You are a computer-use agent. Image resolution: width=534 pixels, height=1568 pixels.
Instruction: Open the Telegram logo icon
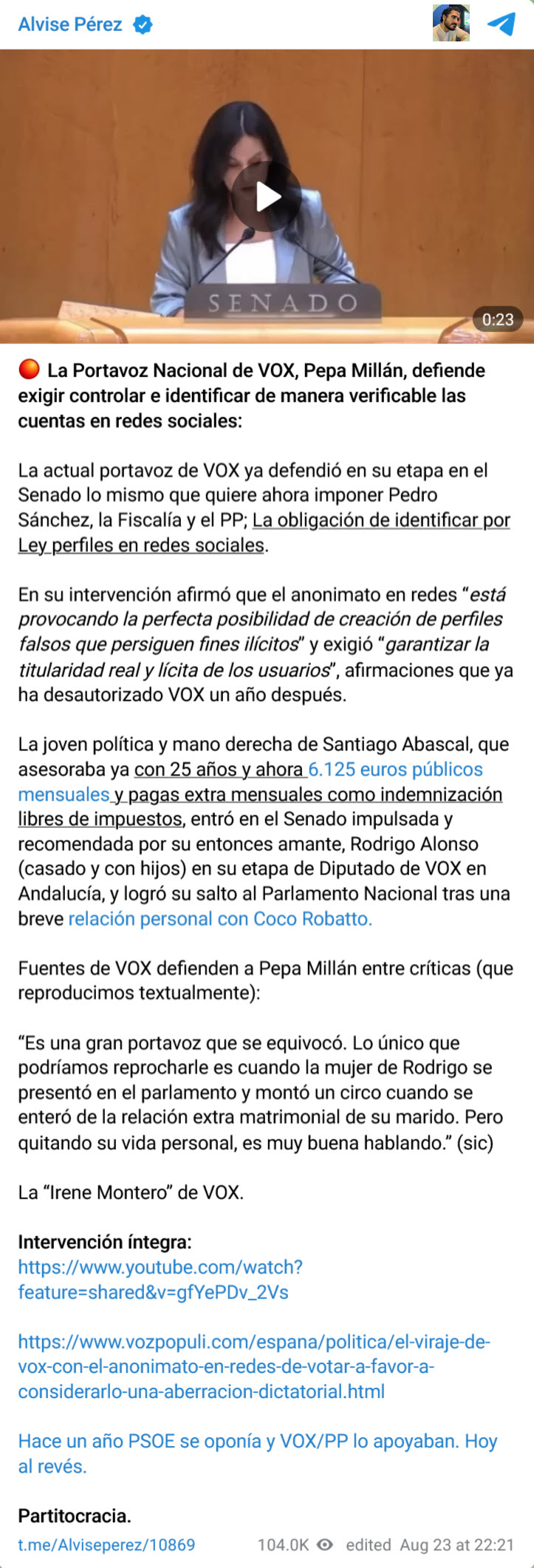coord(502,24)
